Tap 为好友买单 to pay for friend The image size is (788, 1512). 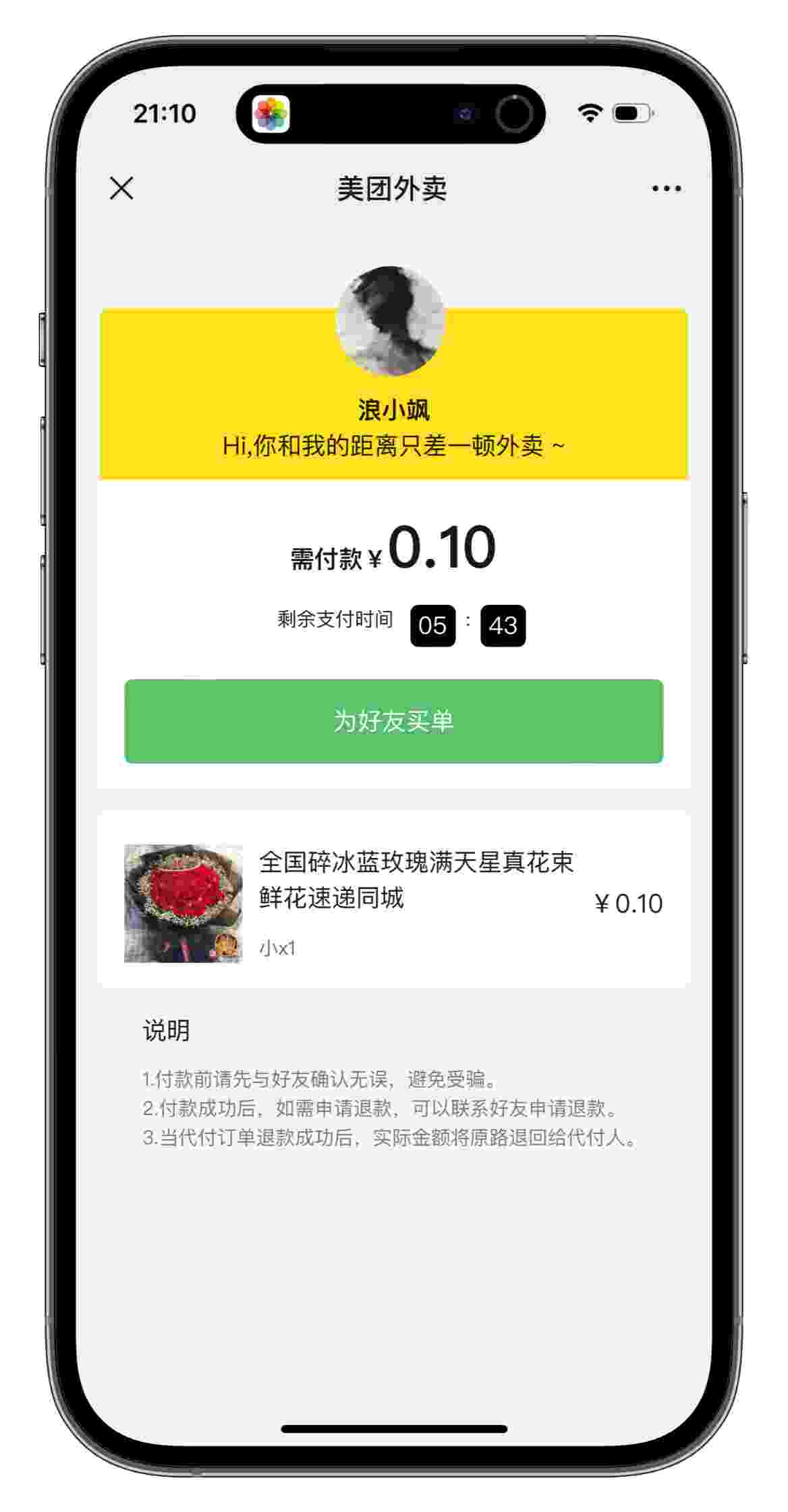pyautogui.click(x=393, y=721)
